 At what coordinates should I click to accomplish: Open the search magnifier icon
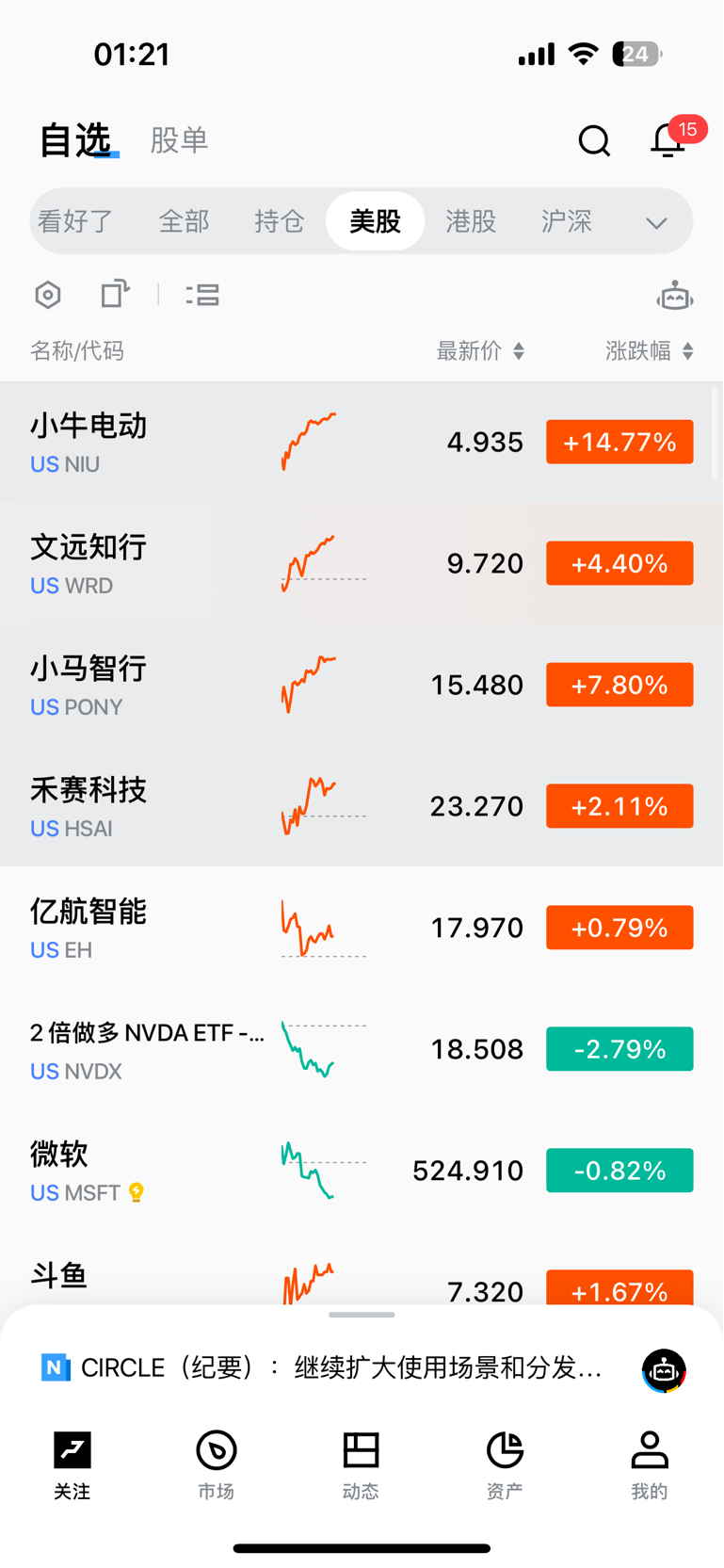(594, 140)
